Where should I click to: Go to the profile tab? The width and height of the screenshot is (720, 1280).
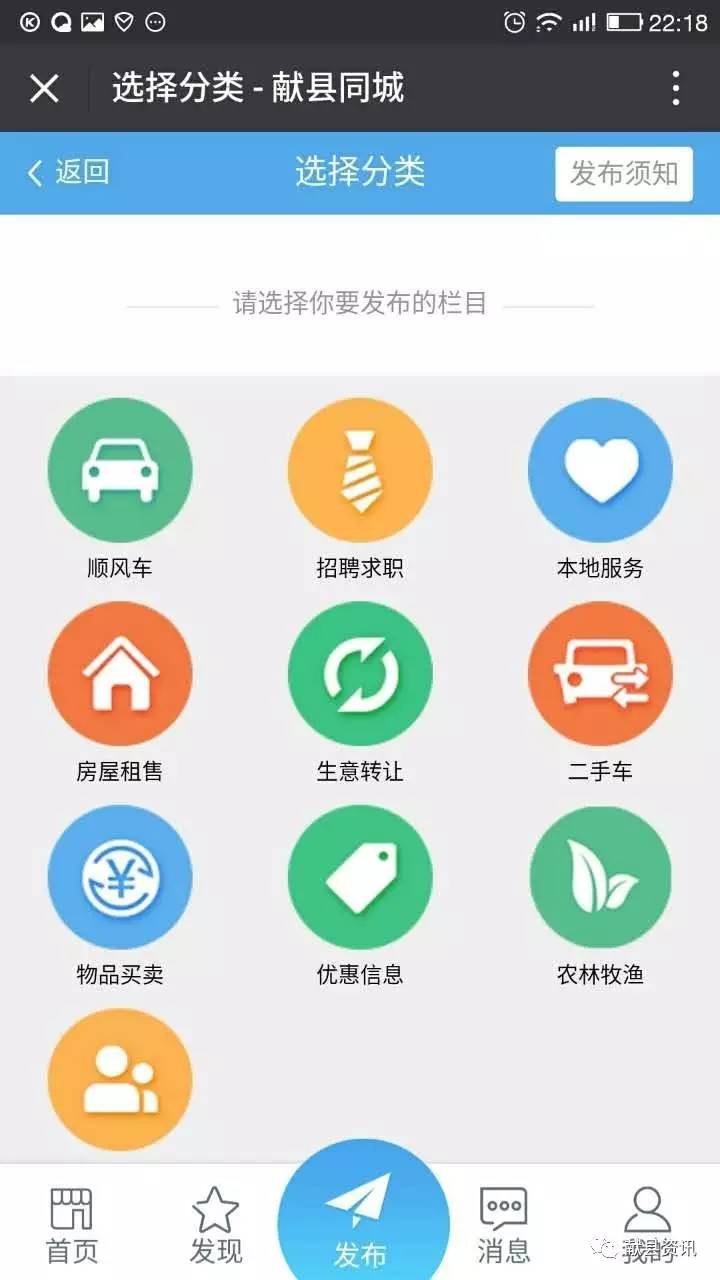(x=647, y=1224)
